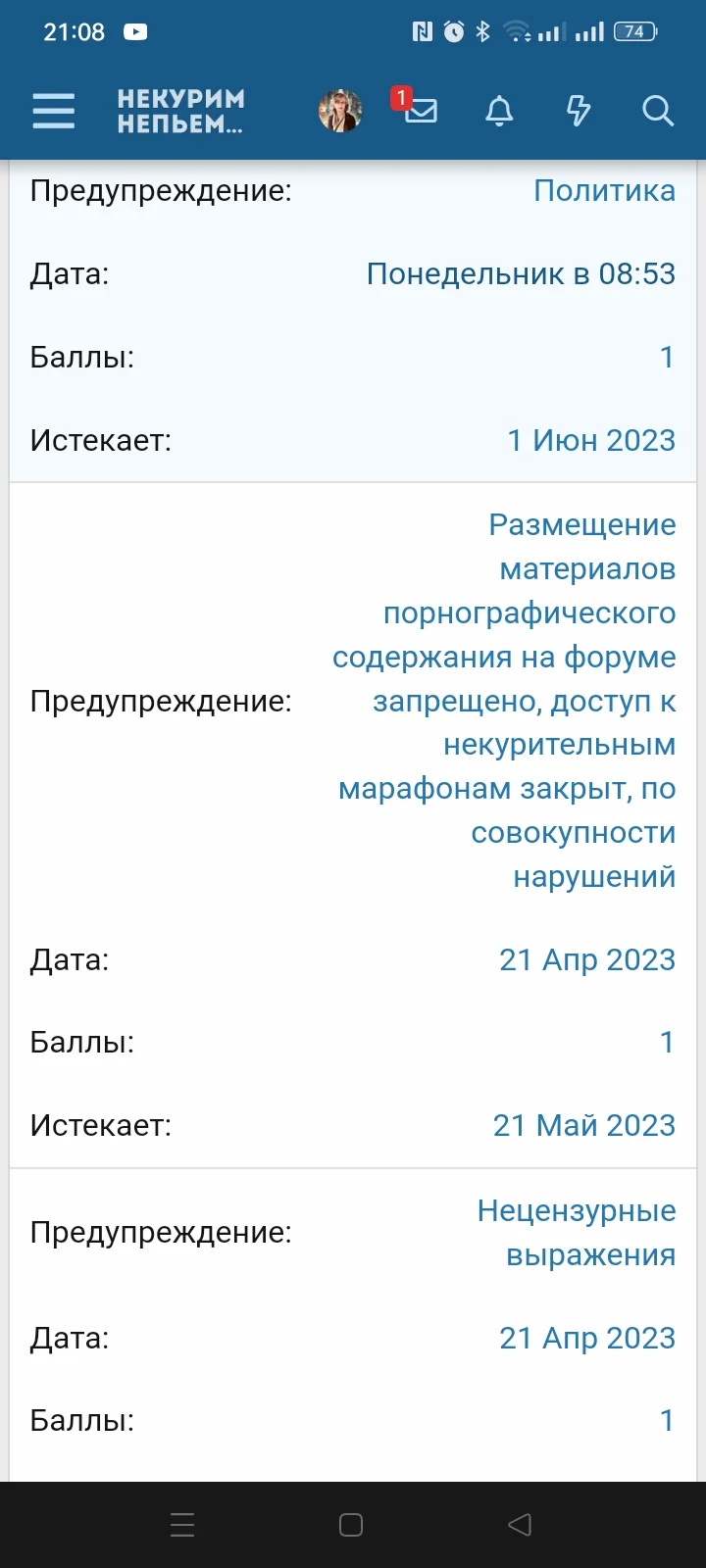This screenshot has width=706, height=1568.
Task: Open the Политика warning link
Action: (x=603, y=191)
